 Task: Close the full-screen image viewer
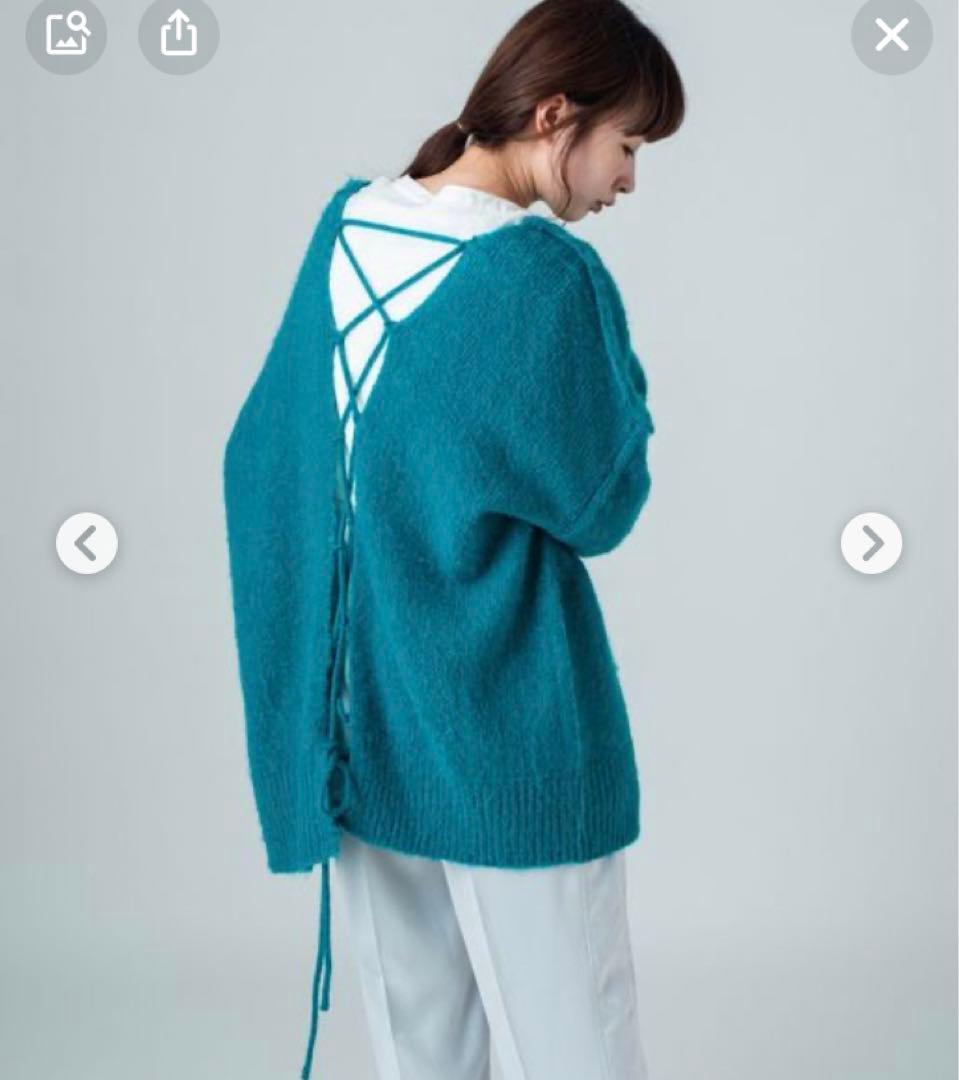891,35
